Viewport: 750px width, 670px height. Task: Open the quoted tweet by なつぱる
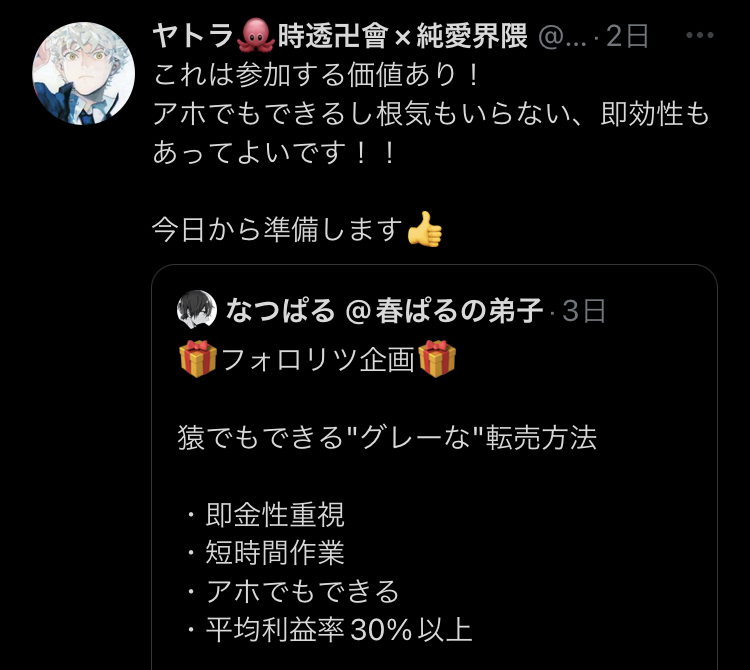(x=434, y=480)
